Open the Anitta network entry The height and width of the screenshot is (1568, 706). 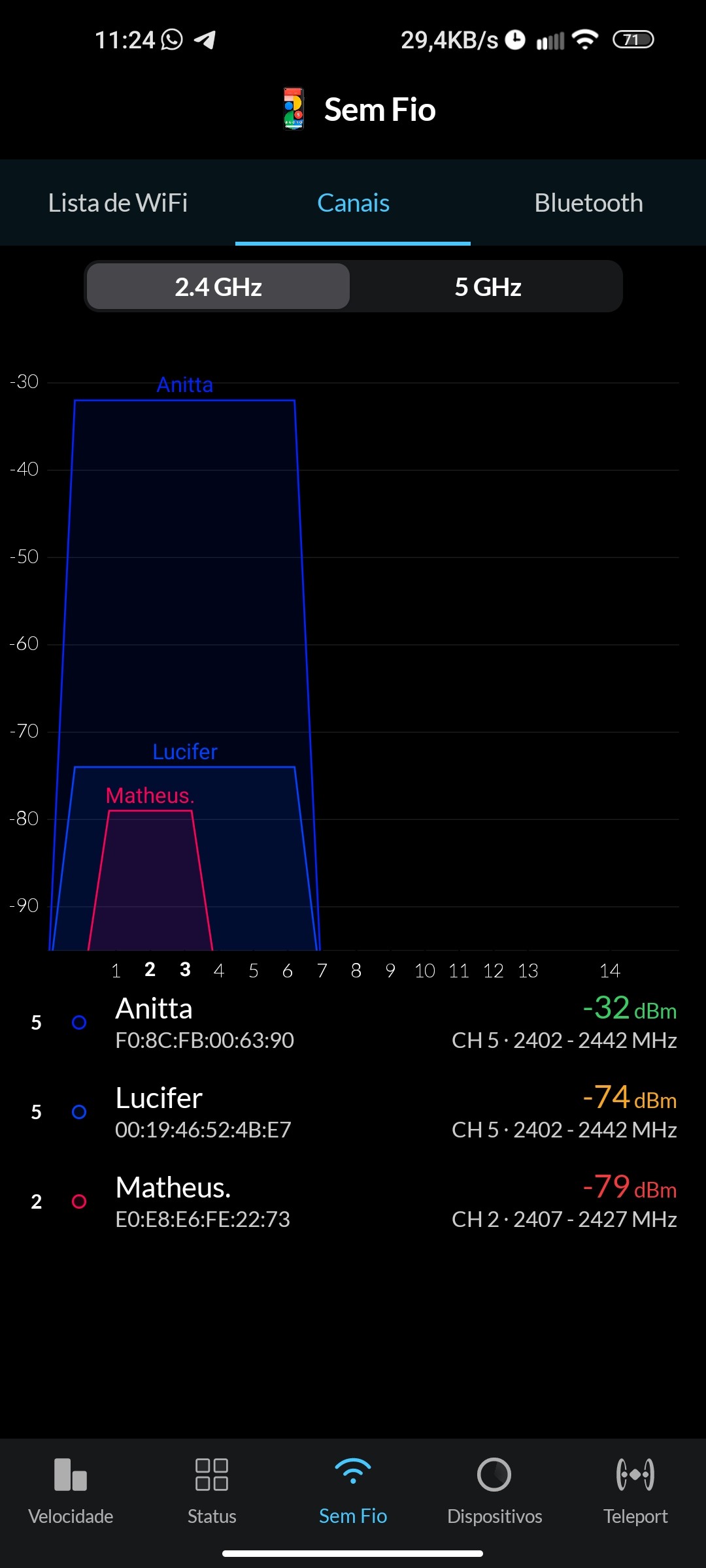(x=353, y=1022)
